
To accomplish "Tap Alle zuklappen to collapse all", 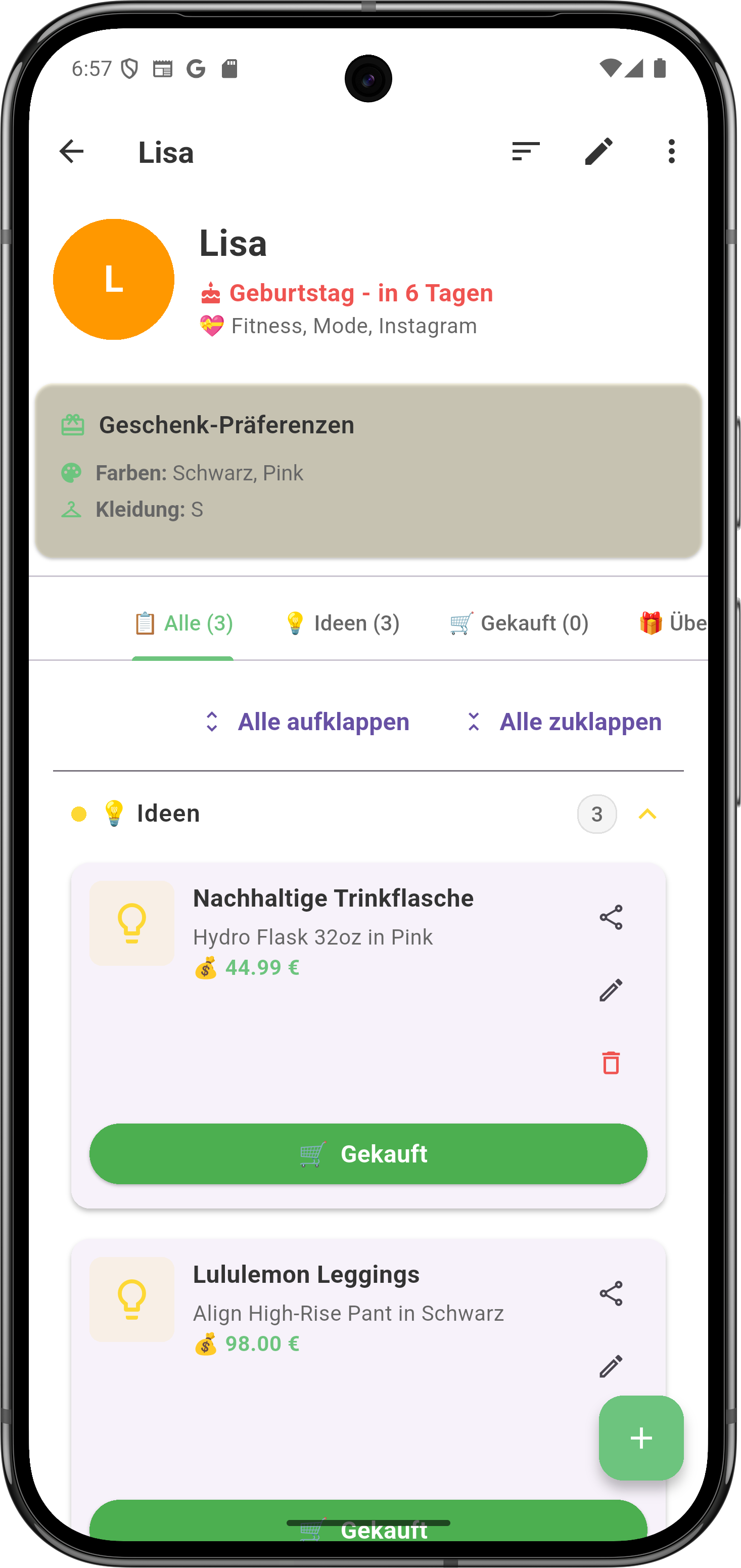I will point(564,722).
